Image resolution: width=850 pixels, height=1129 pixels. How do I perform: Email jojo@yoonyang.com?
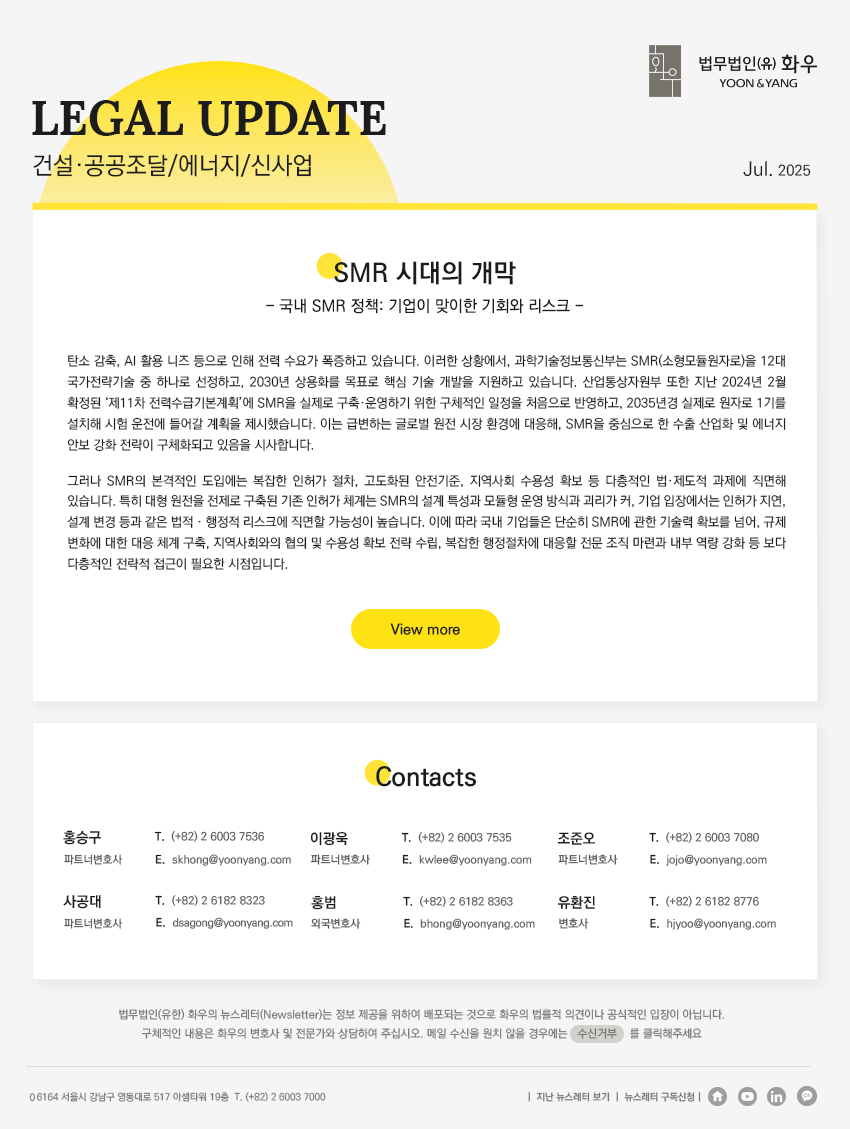716,860
